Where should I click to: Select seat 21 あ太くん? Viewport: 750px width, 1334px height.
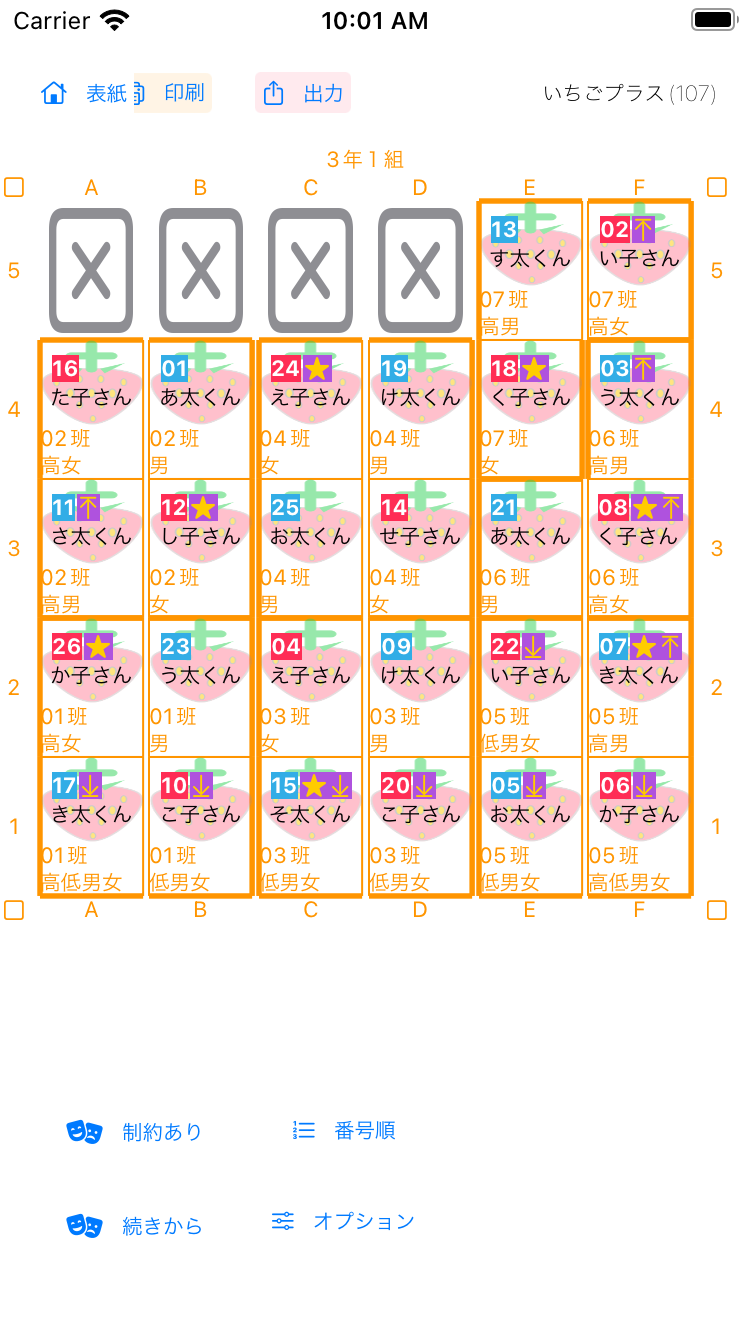click(530, 548)
